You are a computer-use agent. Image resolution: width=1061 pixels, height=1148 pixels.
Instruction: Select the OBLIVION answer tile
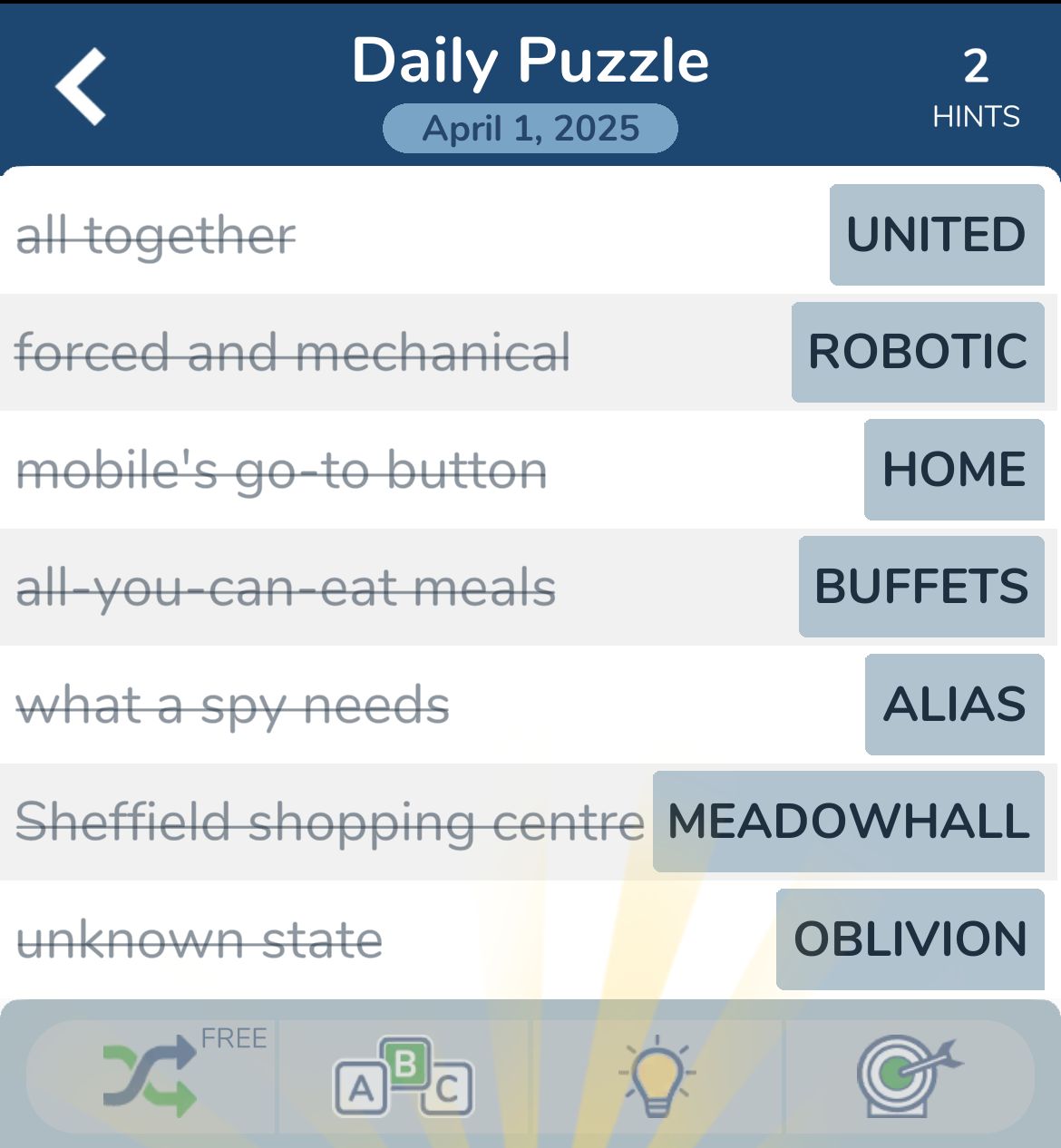(910, 939)
